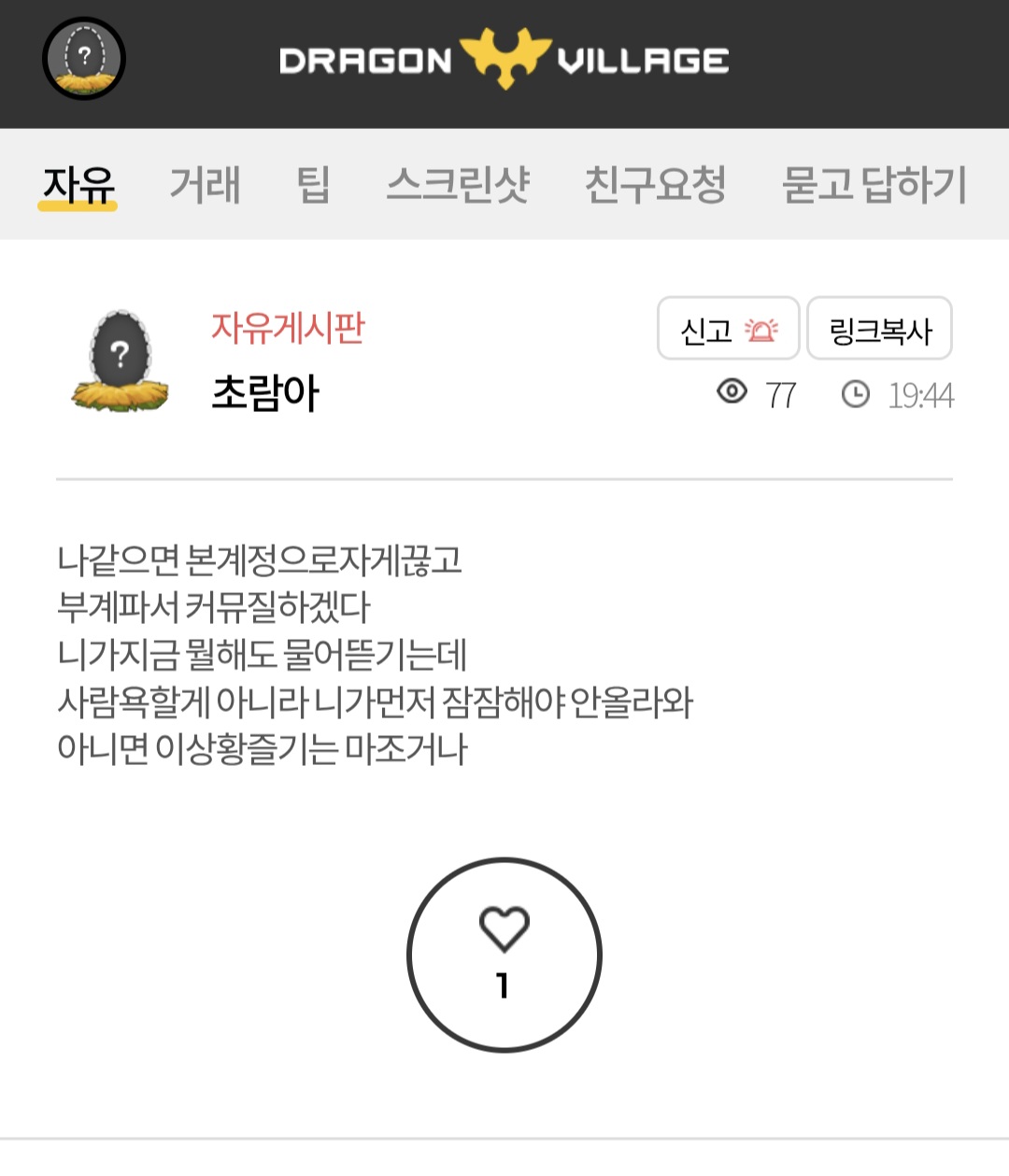This screenshot has height=1176, width=1009.
Task: Like this post with the heart
Action: pyautogui.click(x=504, y=955)
